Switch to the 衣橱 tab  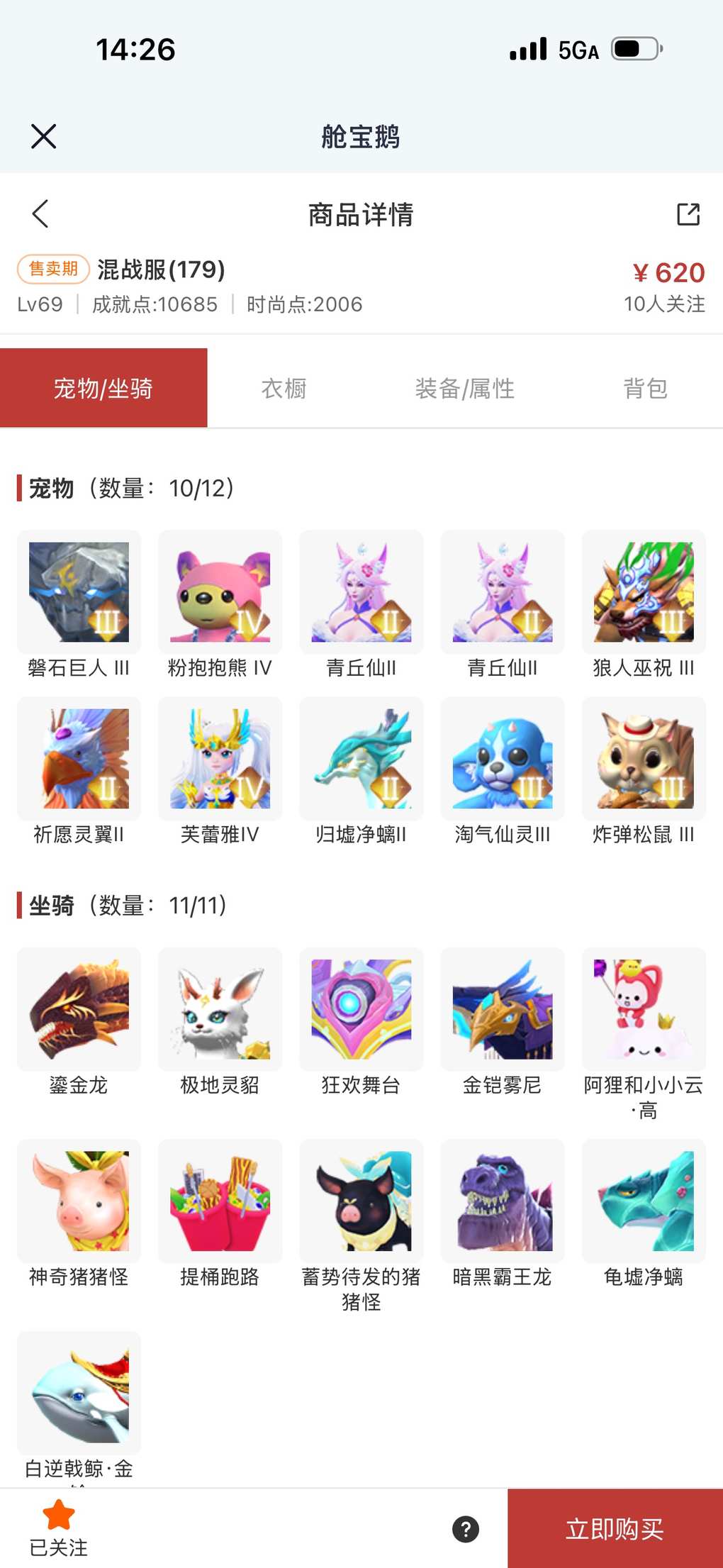point(284,389)
